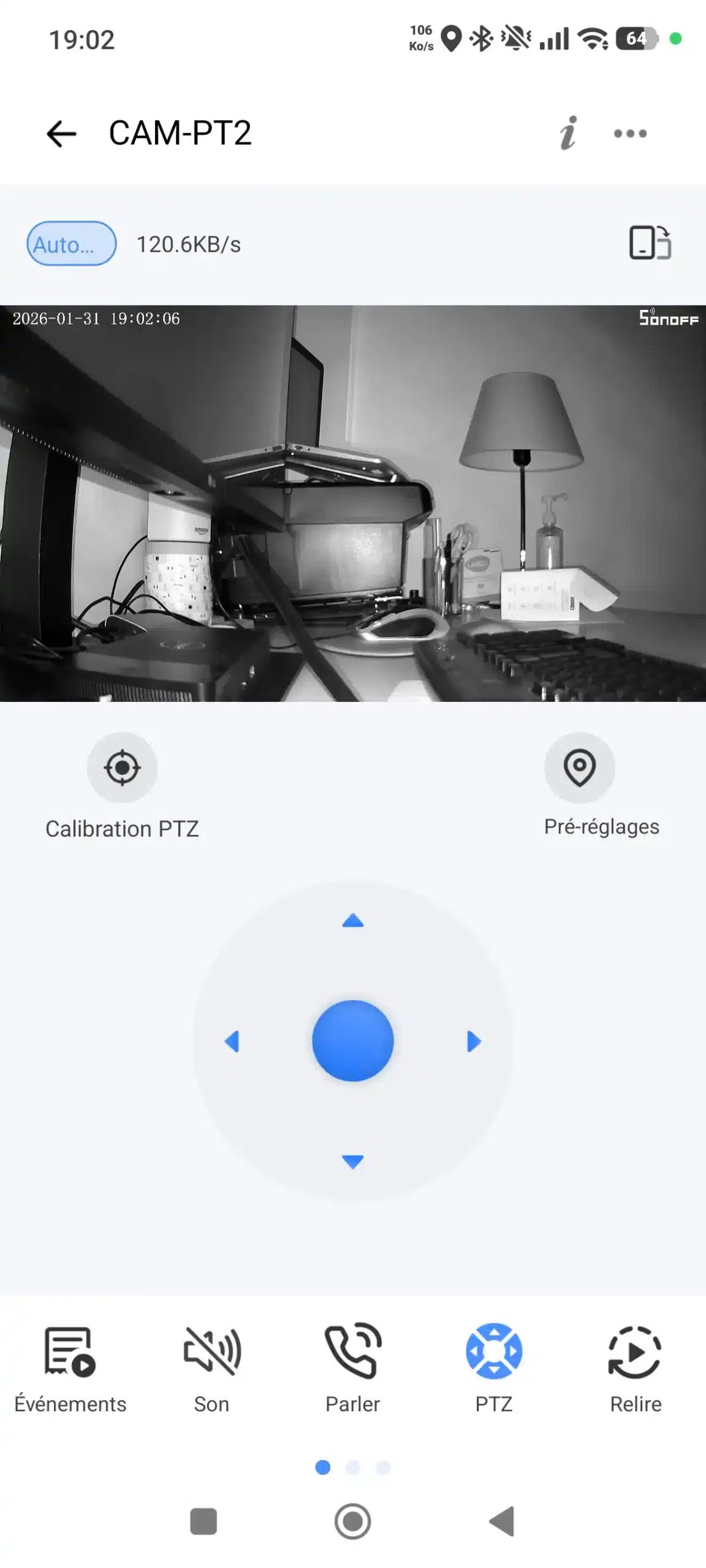Image resolution: width=706 pixels, height=1568 pixels.
Task: Pan the camera left with the arrow
Action: click(232, 1041)
